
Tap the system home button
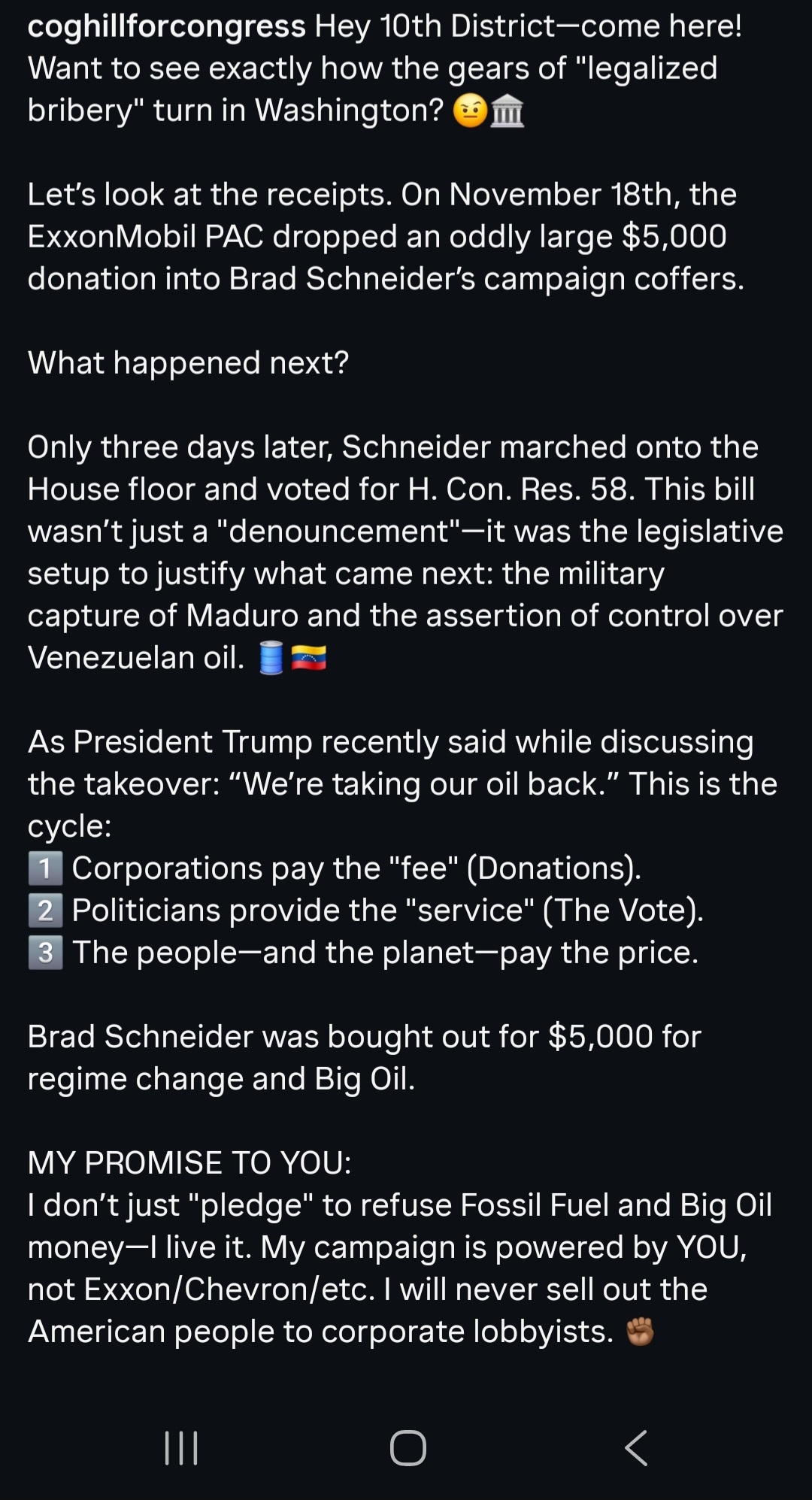pyautogui.click(x=408, y=1447)
